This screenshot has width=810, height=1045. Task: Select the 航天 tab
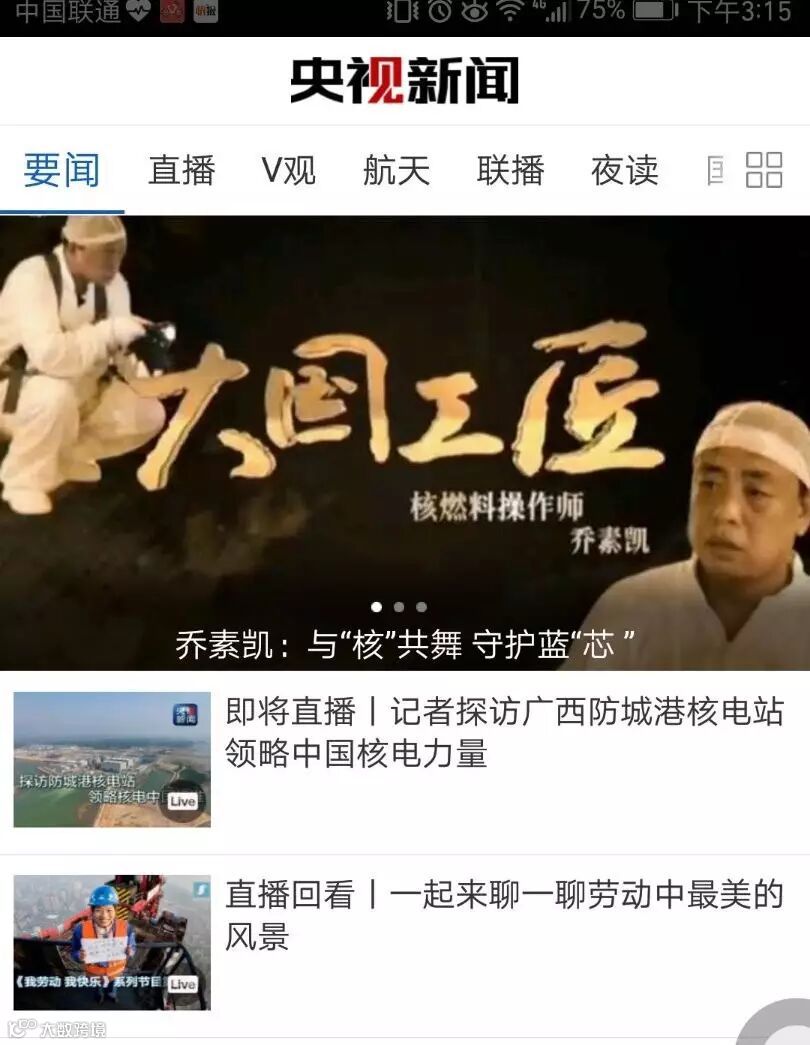[x=396, y=171]
